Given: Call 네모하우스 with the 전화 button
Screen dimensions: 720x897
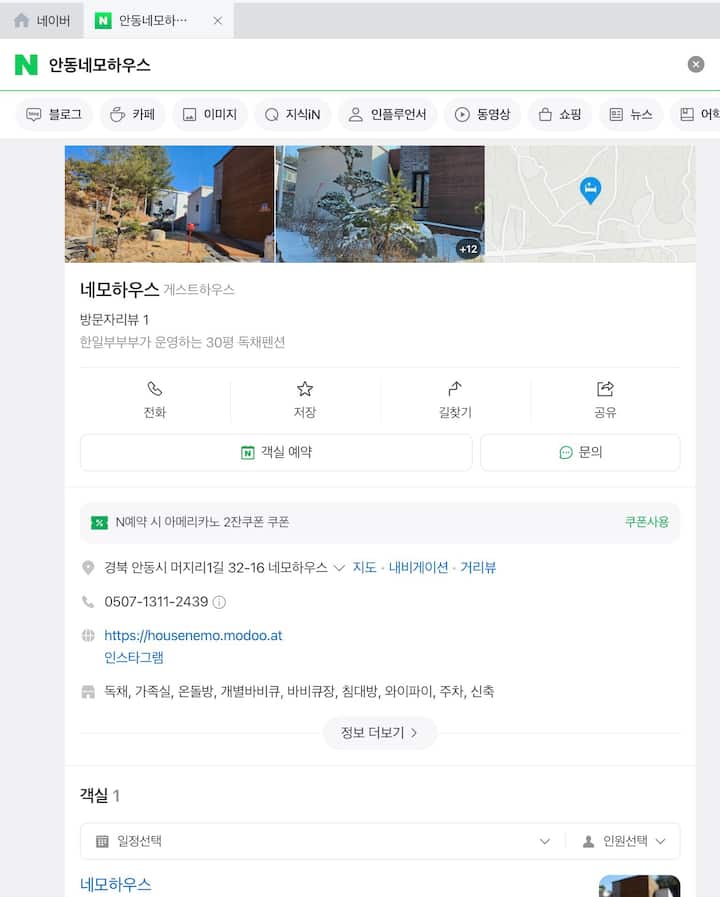Looking at the screenshot, I should coord(154,399).
